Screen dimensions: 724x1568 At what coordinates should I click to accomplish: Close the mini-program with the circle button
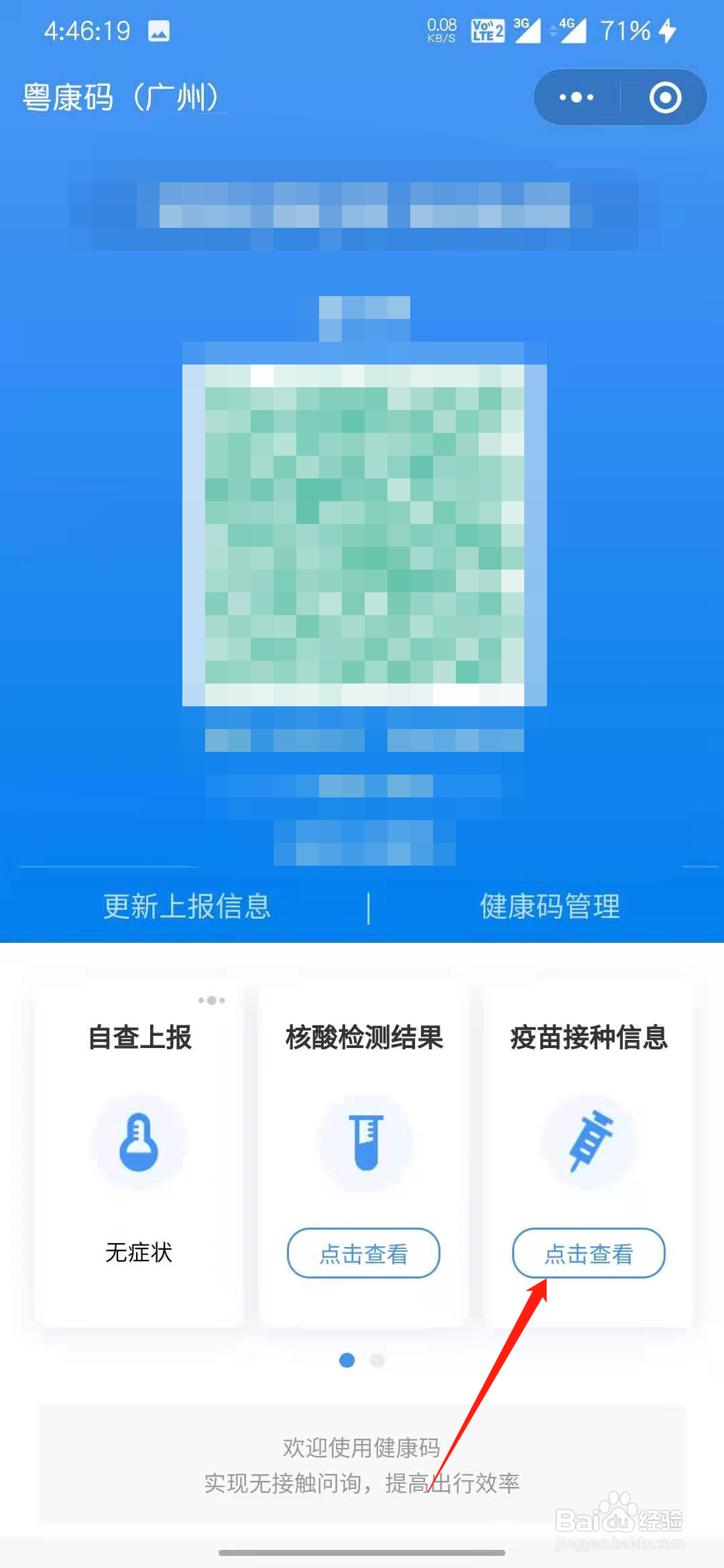click(x=665, y=97)
